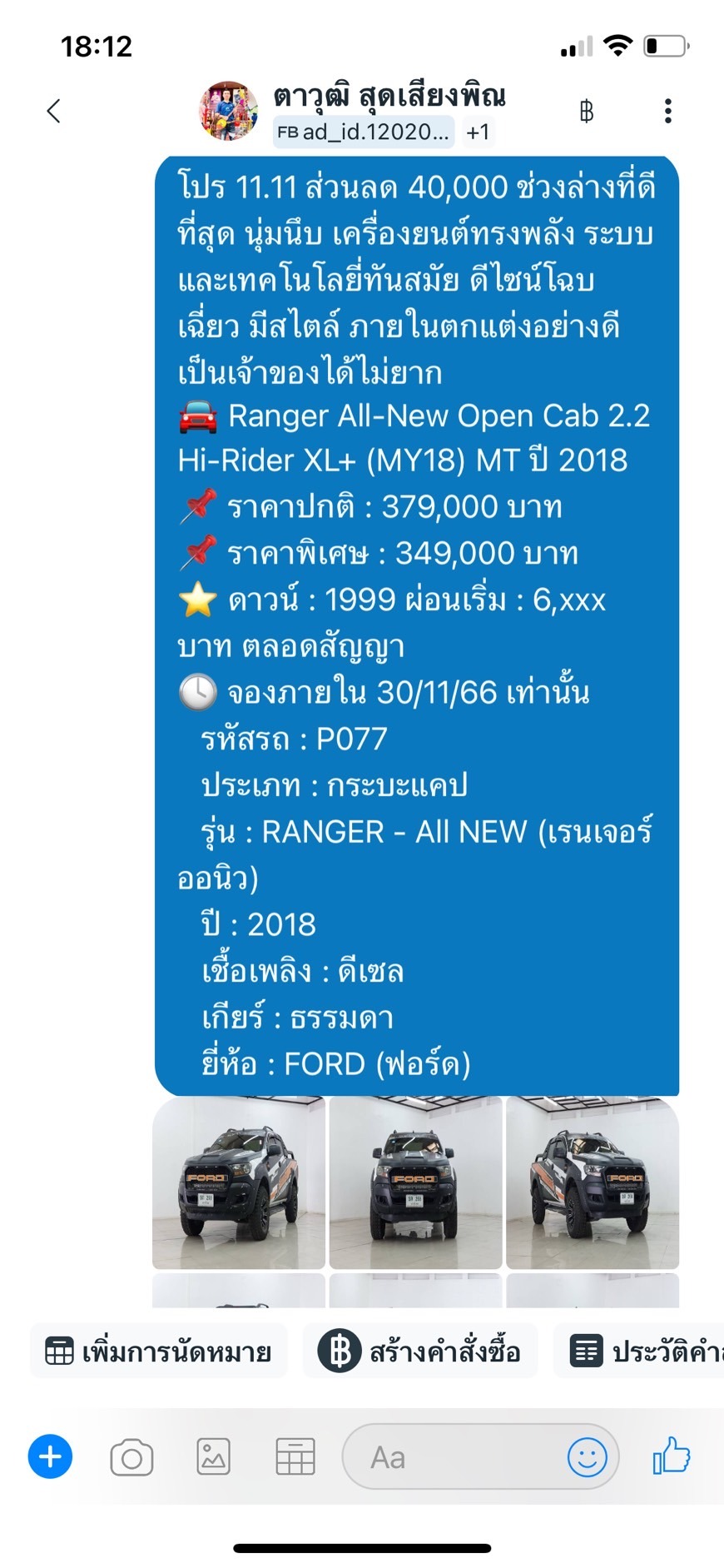The height and width of the screenshot is (1568, 724).
Task: View the middle front-view truck photo
Action: coord(415,1182)
